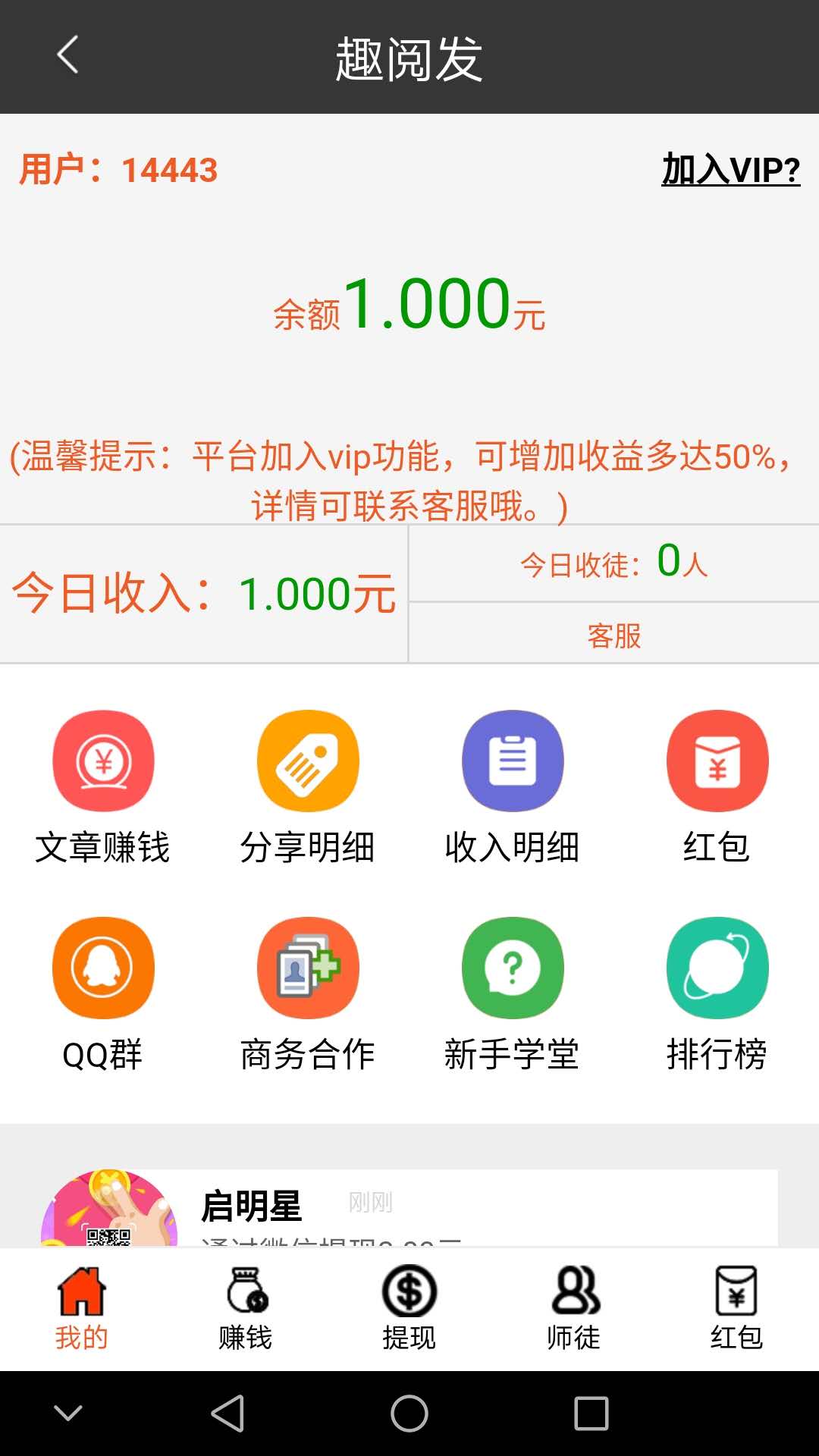Screen dimensions: 819x1456
Task: Open the QQ群 group icon
Action: click(103, 968)
